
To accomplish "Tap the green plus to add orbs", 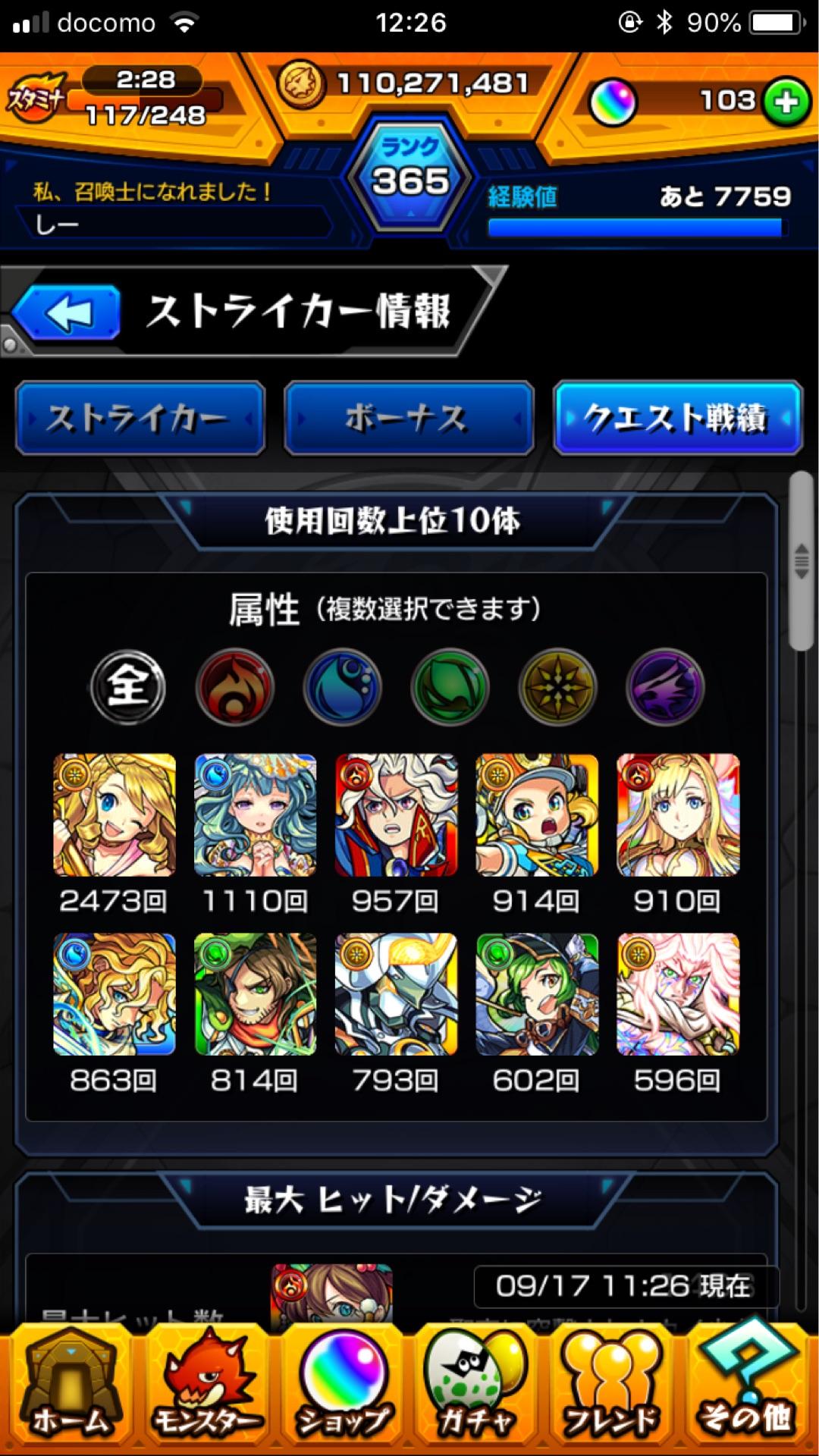I will tap(786, 102).
